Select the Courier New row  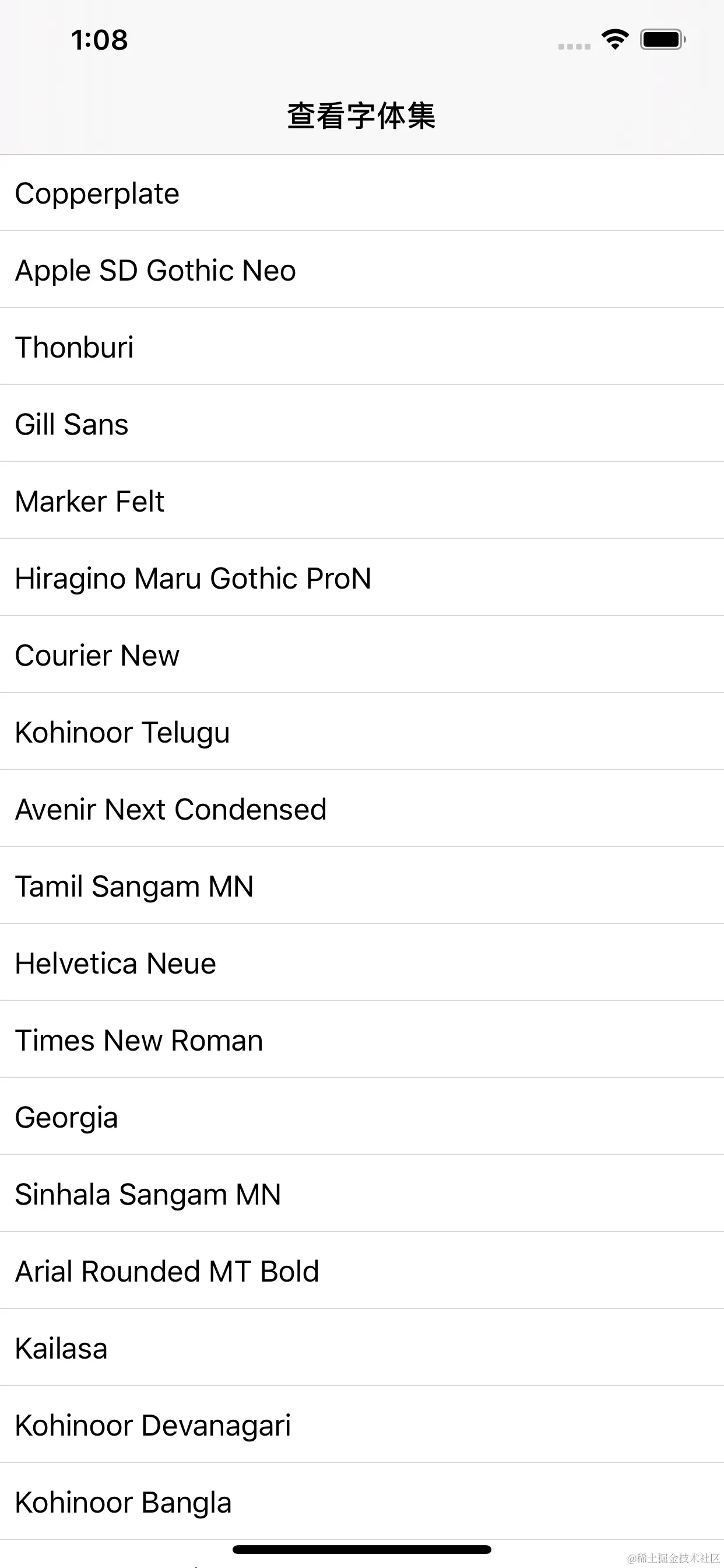(x=97, y=656)
